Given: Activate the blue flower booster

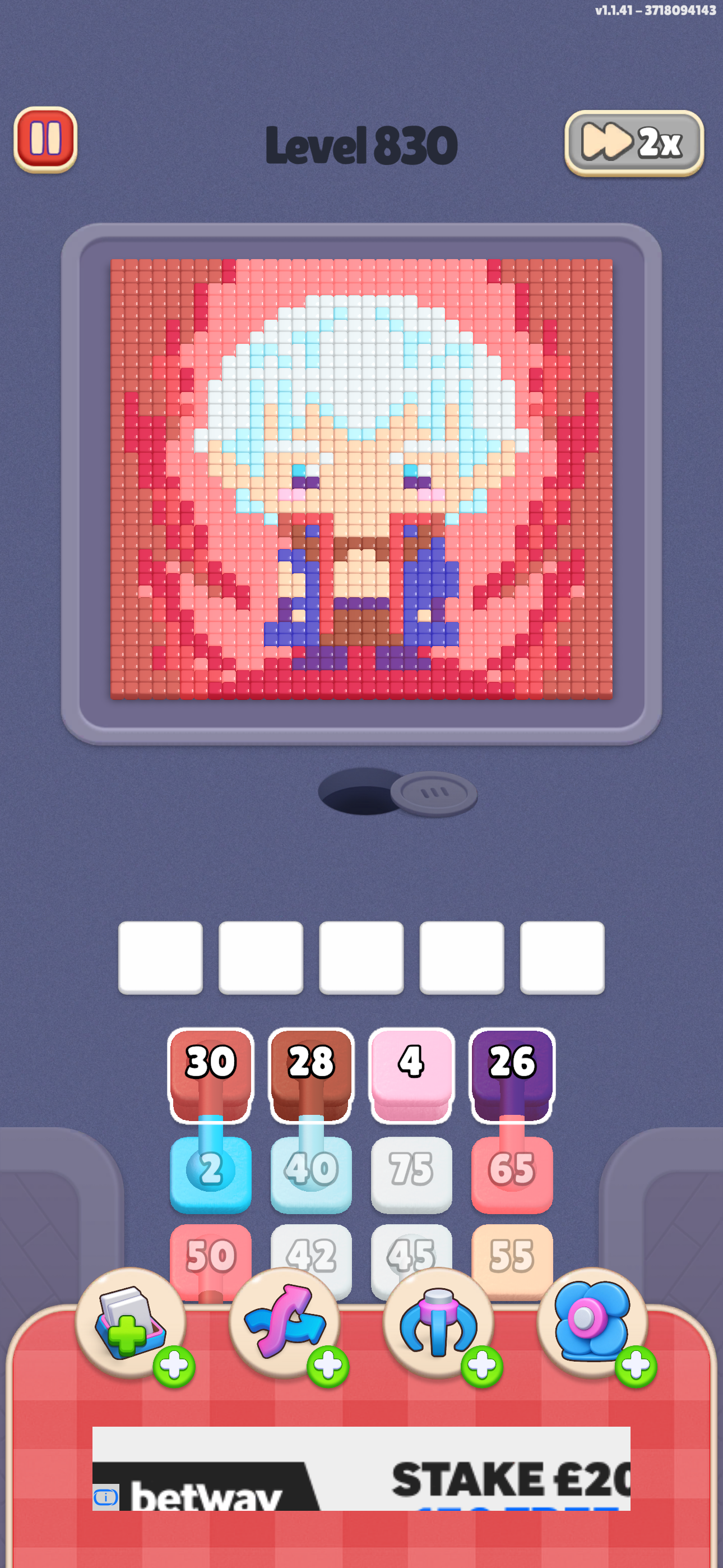Looking at the screenshot, I should (593, 1323).
